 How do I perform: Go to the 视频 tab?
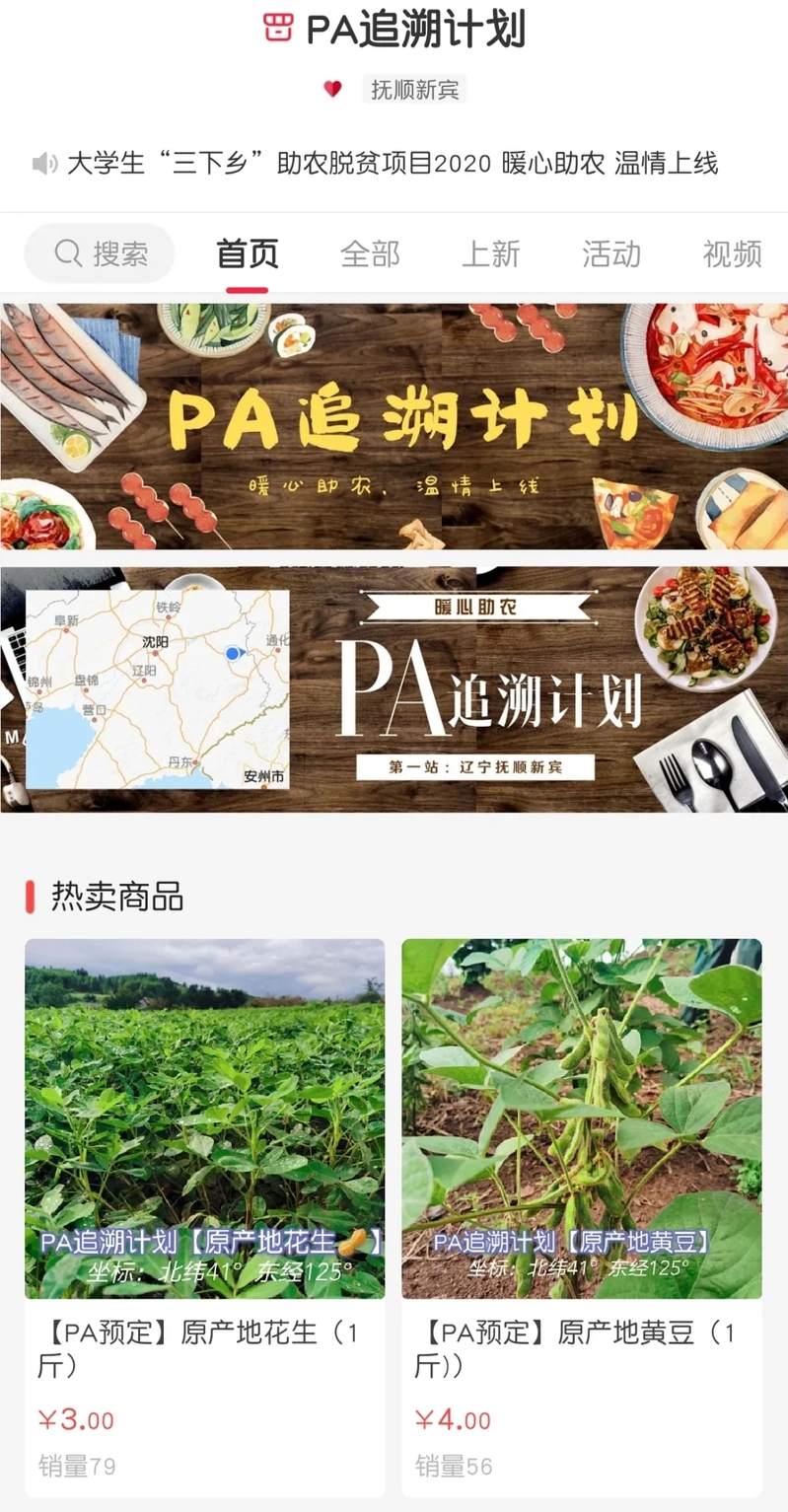tap(732, 253)
